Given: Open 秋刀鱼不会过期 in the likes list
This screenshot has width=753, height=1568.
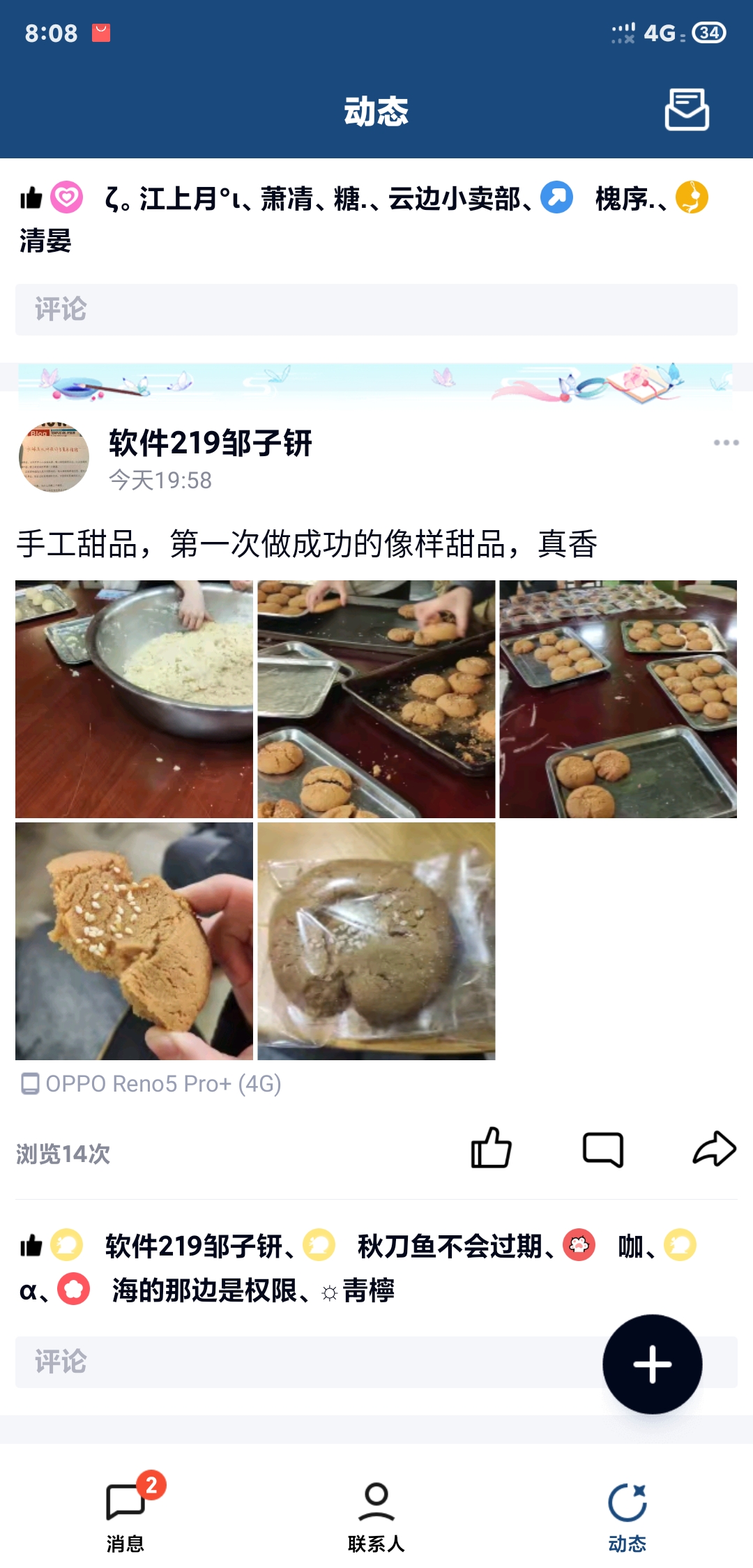Looking at the screenshot, I should tap(450, 1246).
